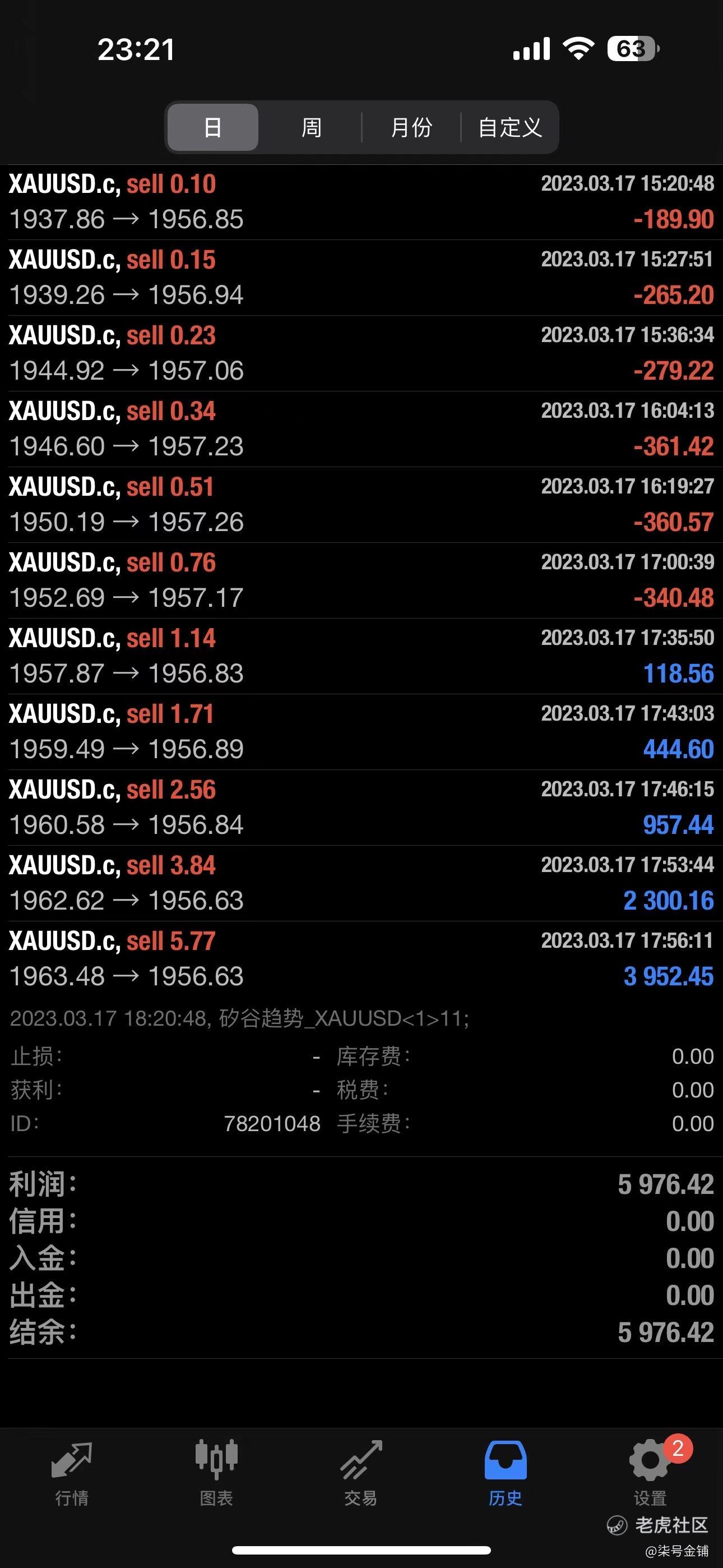The width and height of the screenshot is (723, 1568).
Task: Go to the 行情 quotes tab
Action: (x=72, y=1473)
